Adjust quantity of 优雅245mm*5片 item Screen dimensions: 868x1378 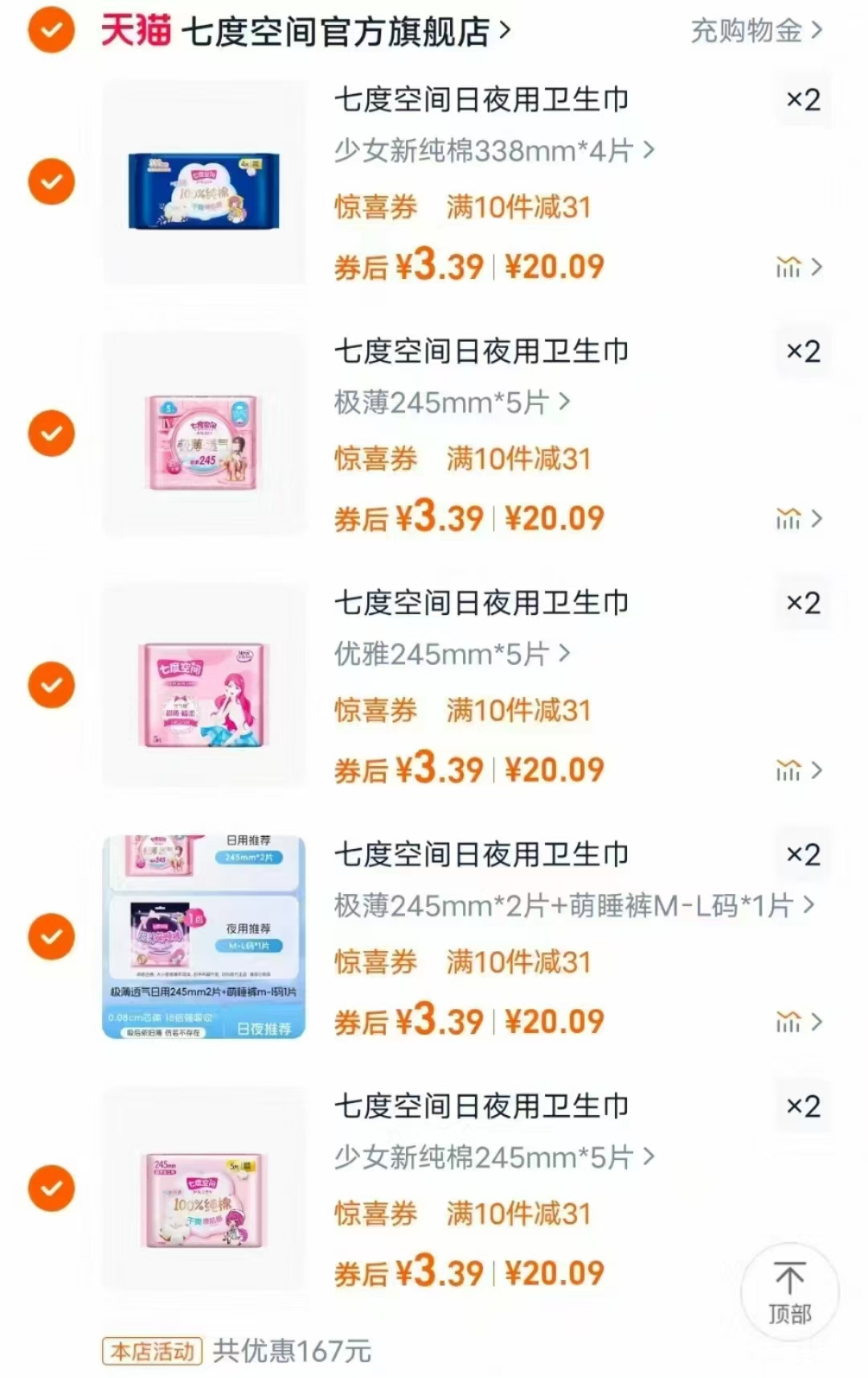point(803,603)
